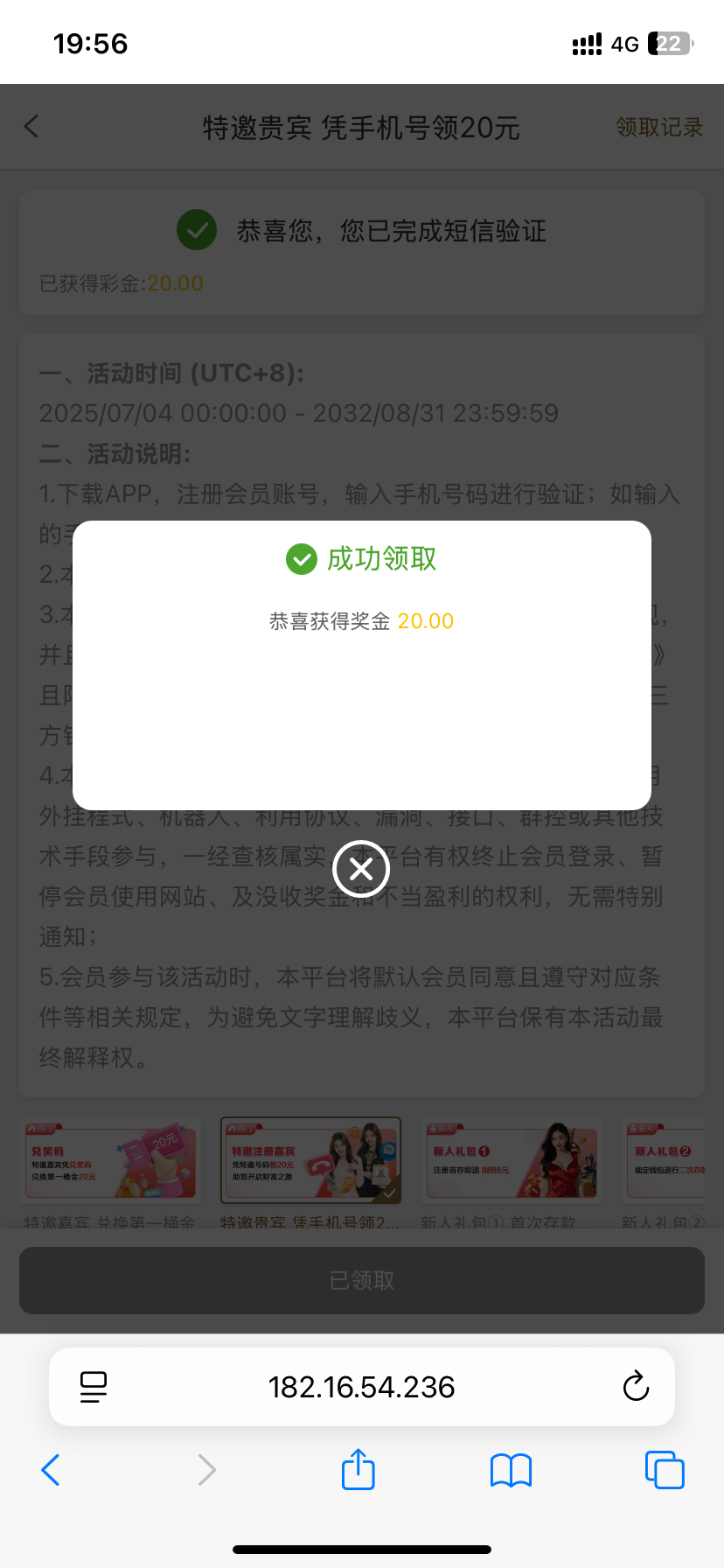724x1568 pixels.
Task: Open 领取记录 claim history
Action: point(659,128)
